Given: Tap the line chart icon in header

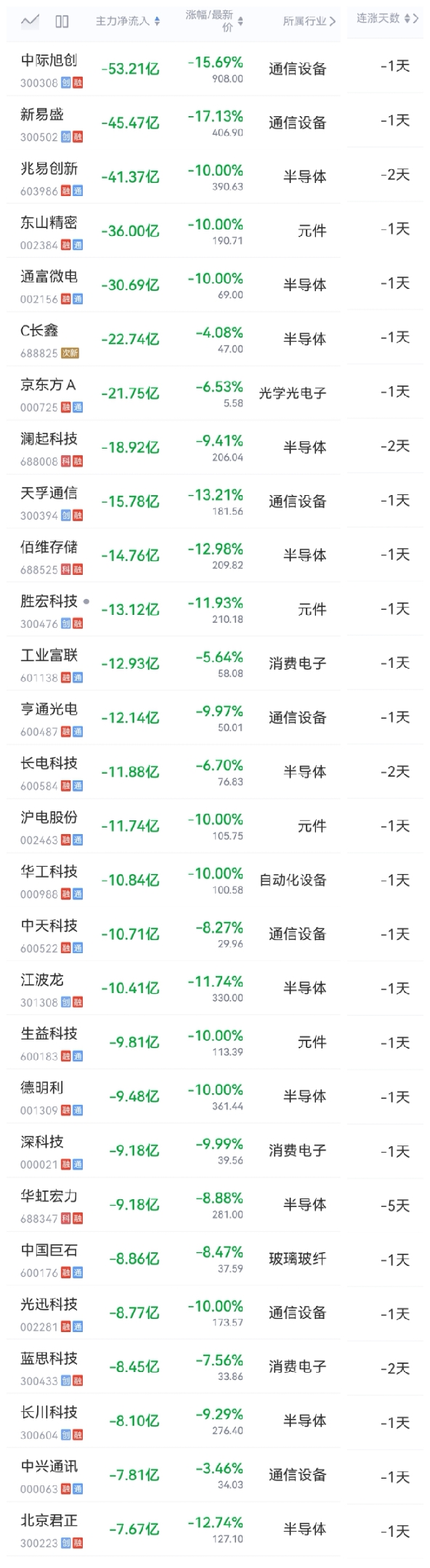Looking at the screenshot, I should point(30,21).
